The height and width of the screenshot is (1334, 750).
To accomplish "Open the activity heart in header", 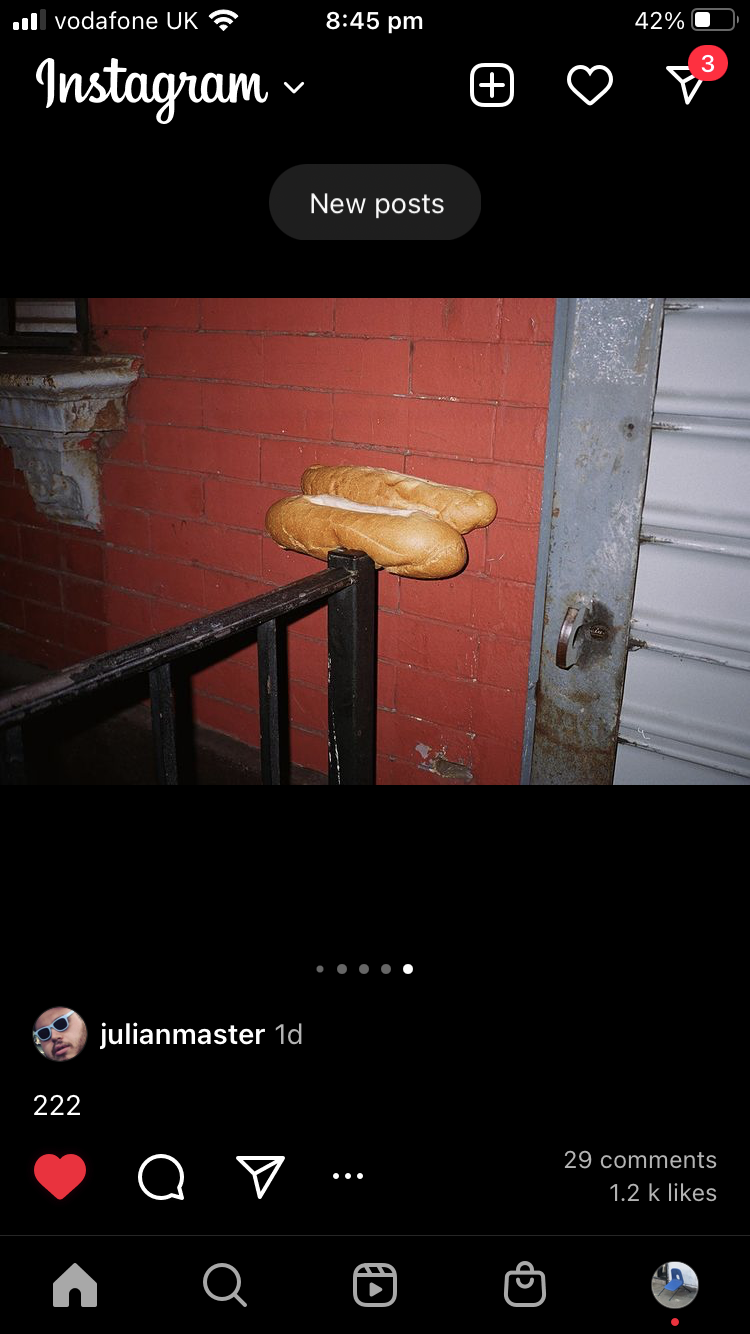I will (x=590, y=86).
